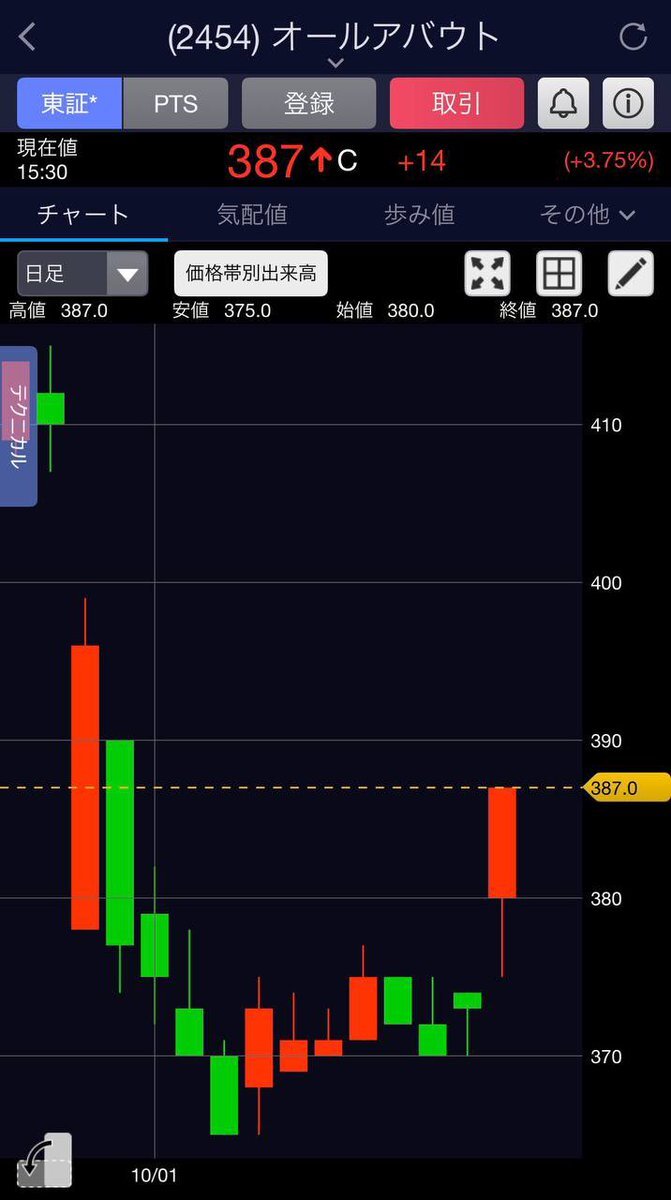This screenshot has height=1200, width=671.
Task: Select the 東証 market tab
Action: tap(69, 103)
